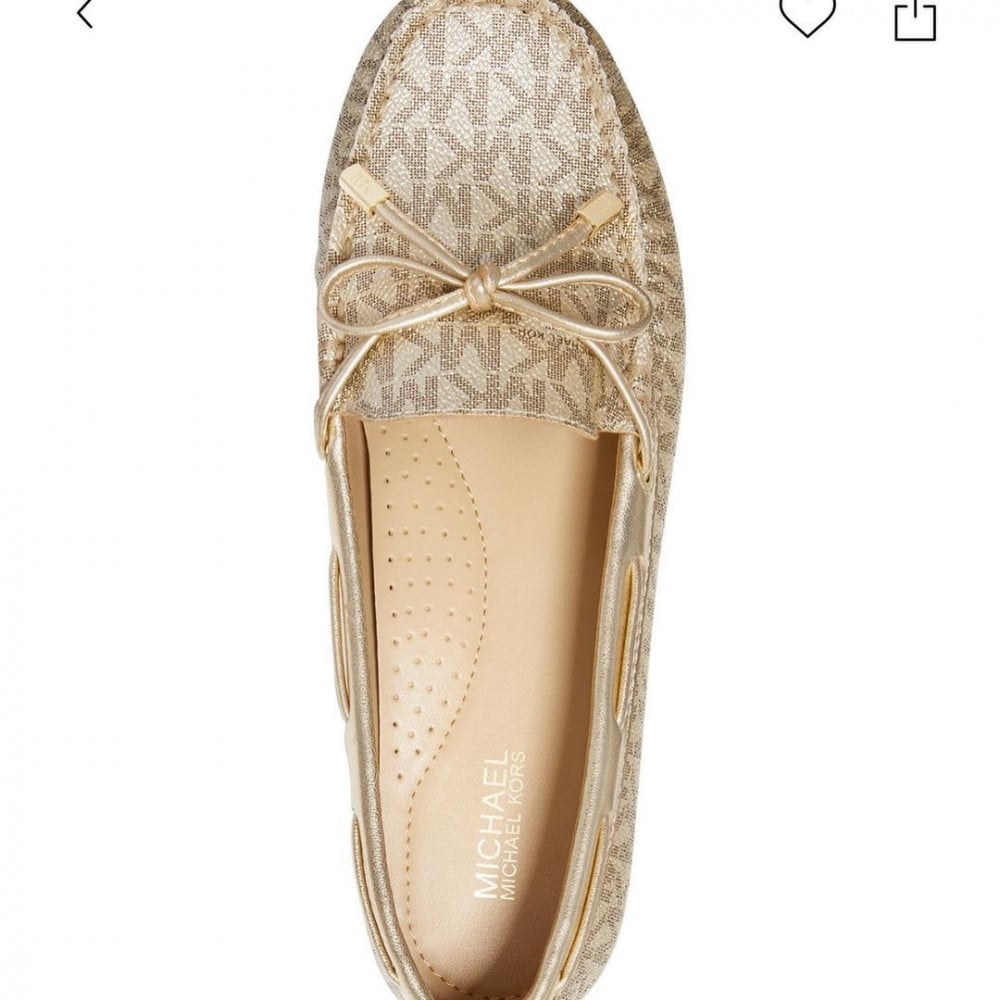Screen dimensions: 1000x1000
Task: Share this product
Action: click(x=915, y=18)
